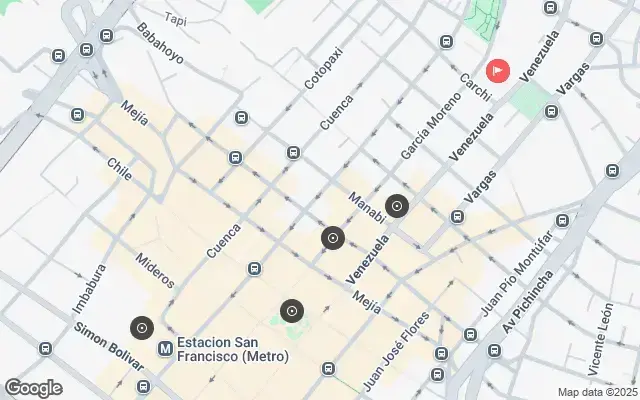The image size is (640, 400).
Task: Open the black pin marker above Venezuela street label
Action: click(333, 238)
